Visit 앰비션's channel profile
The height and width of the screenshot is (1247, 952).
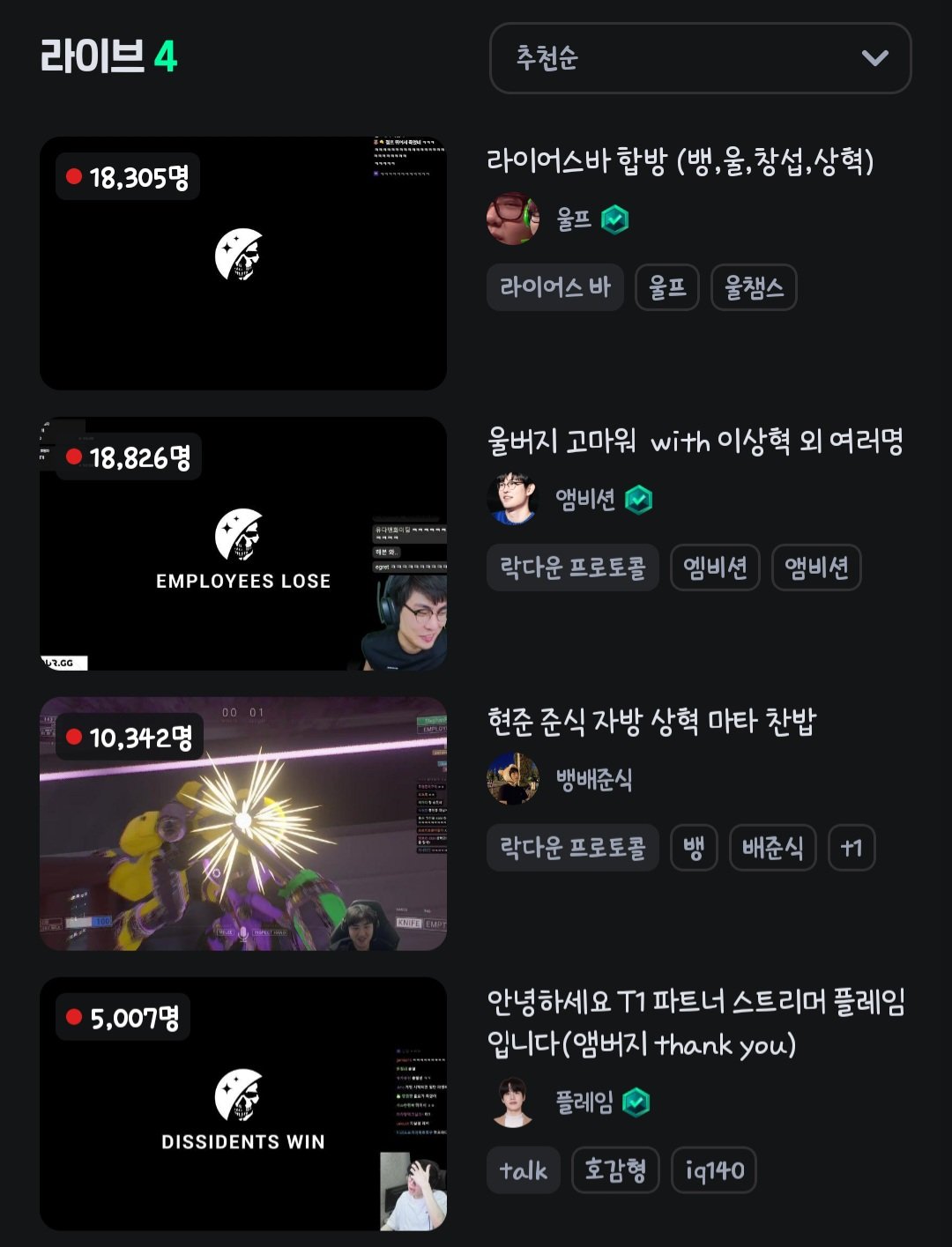(x=584, y=499)
